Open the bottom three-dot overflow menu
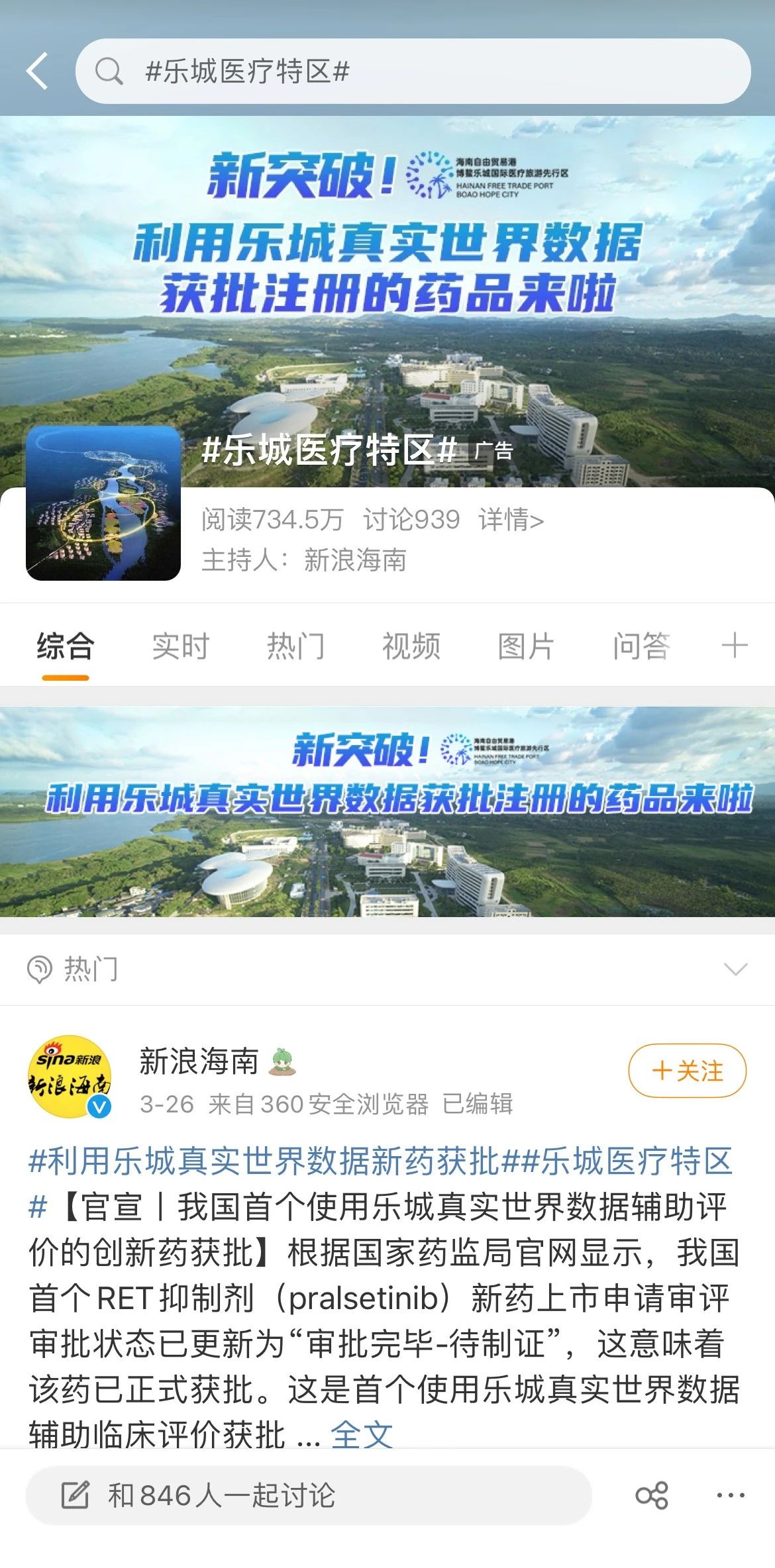The height and width of the screenshot is (1568, 775). pyautogui.click(x=731, y=1496)
